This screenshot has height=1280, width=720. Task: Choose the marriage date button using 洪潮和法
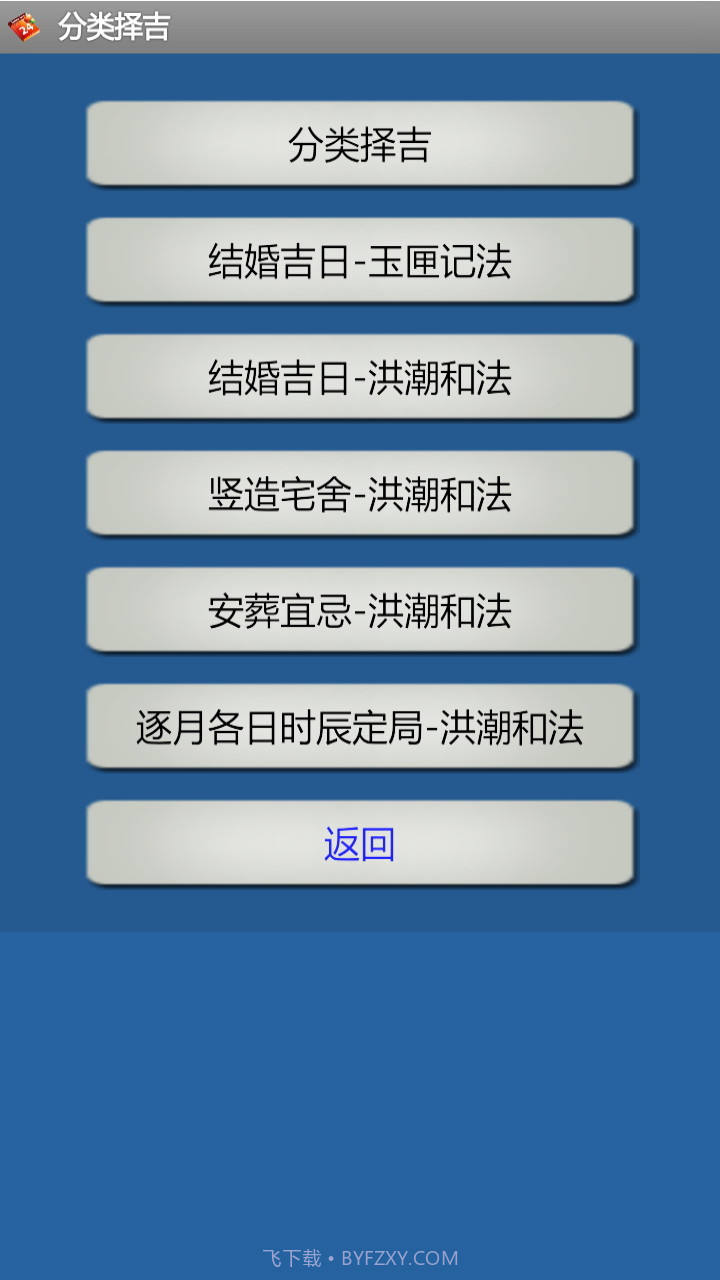[360, 377]
